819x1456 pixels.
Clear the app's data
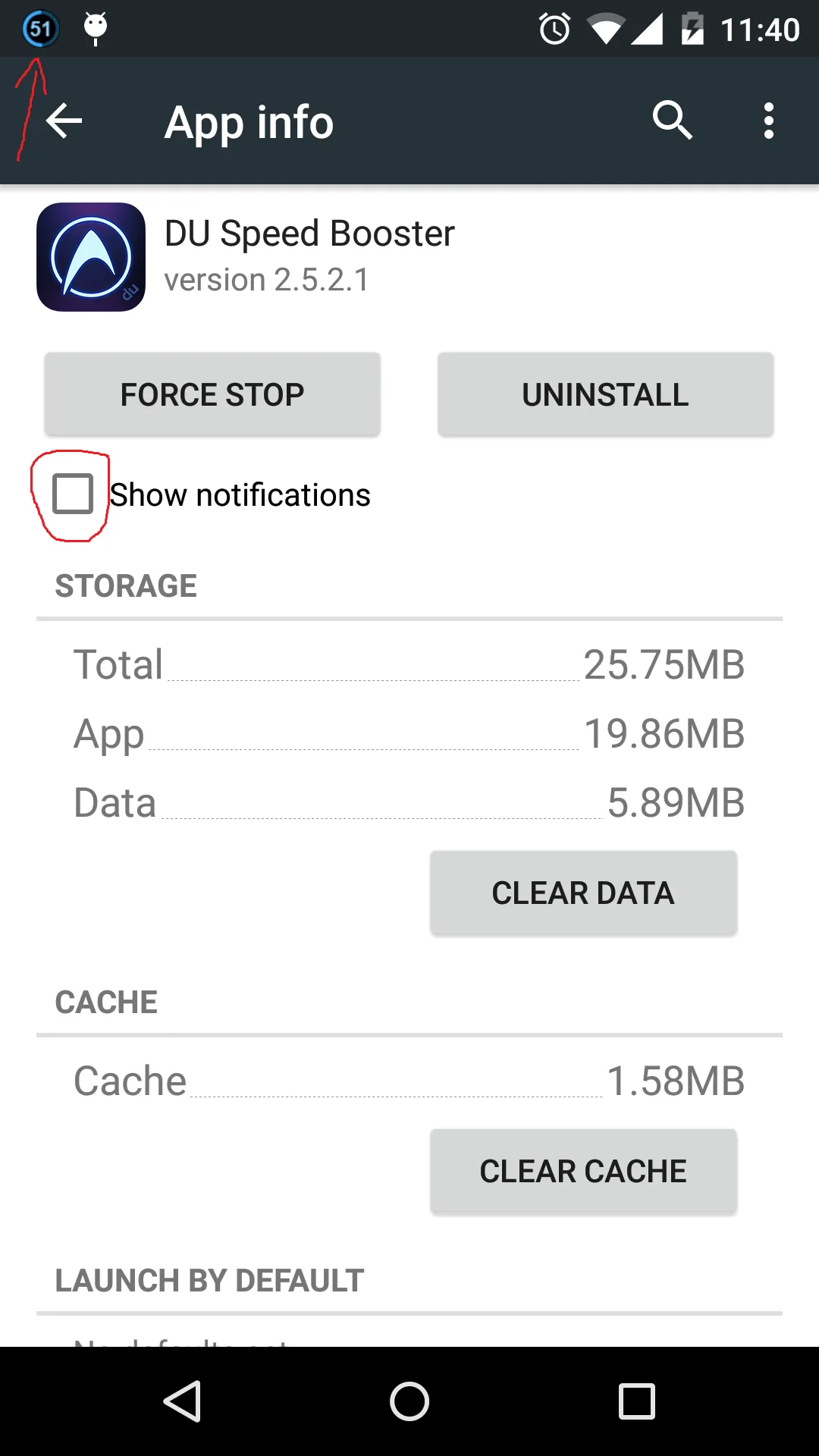point(583,893)
